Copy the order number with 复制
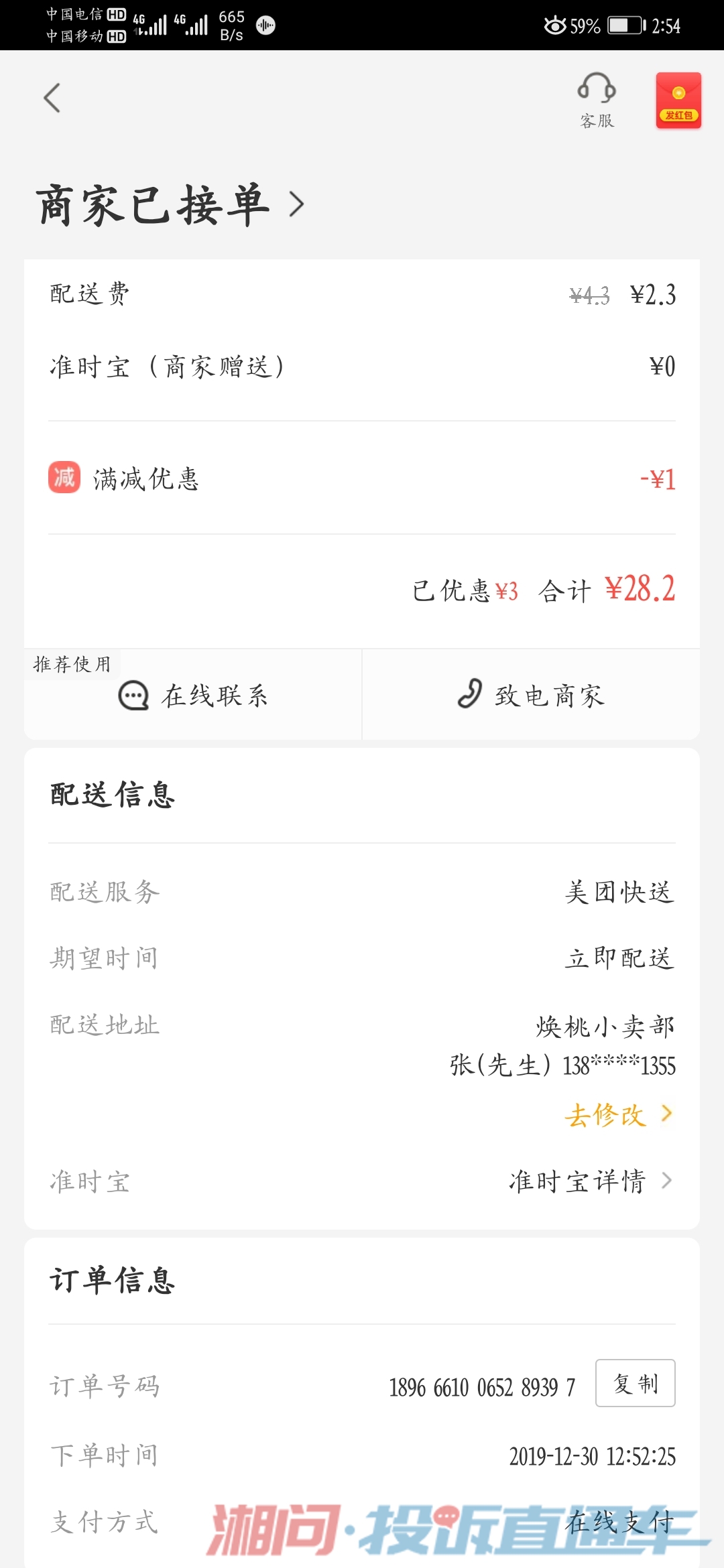 [x=635, y=1383]
